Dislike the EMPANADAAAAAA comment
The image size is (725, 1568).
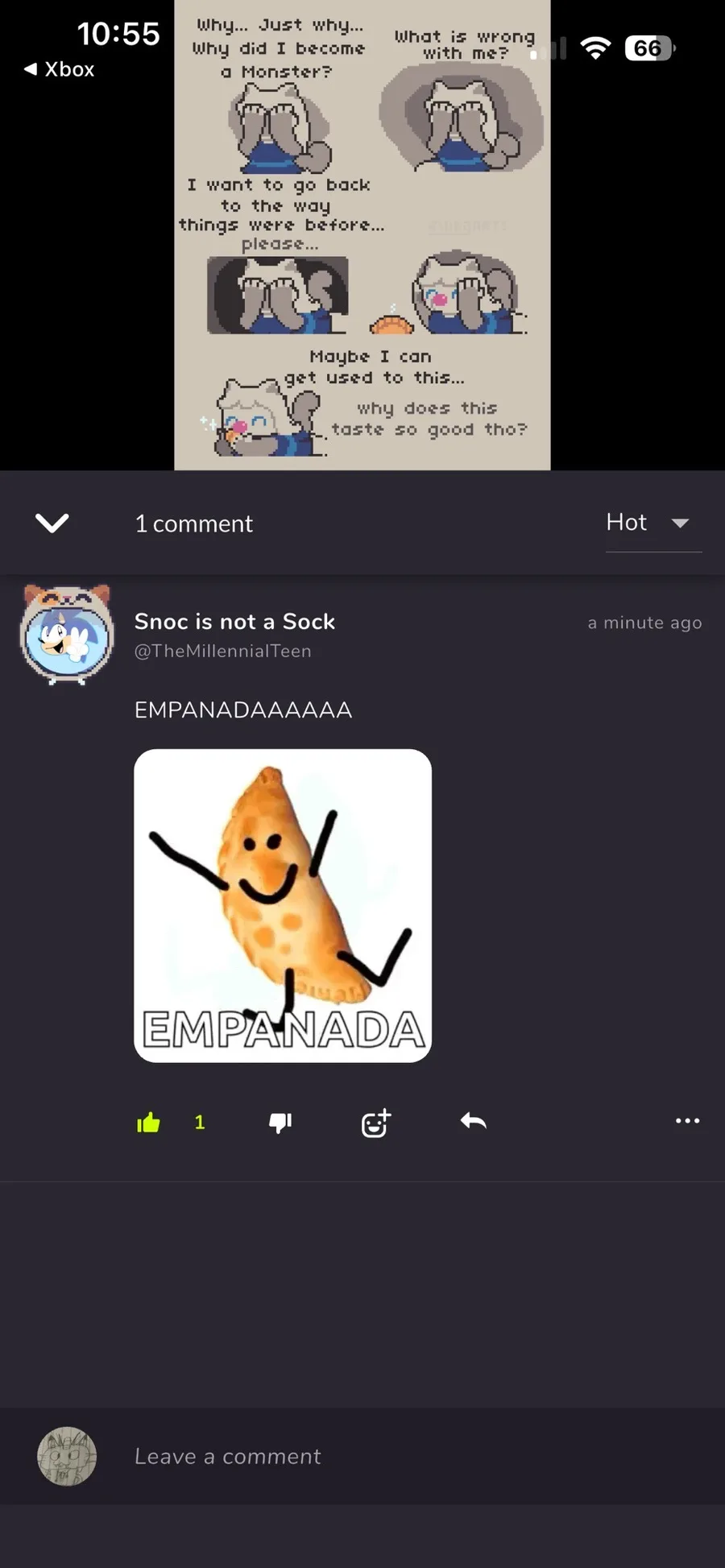280,1122
